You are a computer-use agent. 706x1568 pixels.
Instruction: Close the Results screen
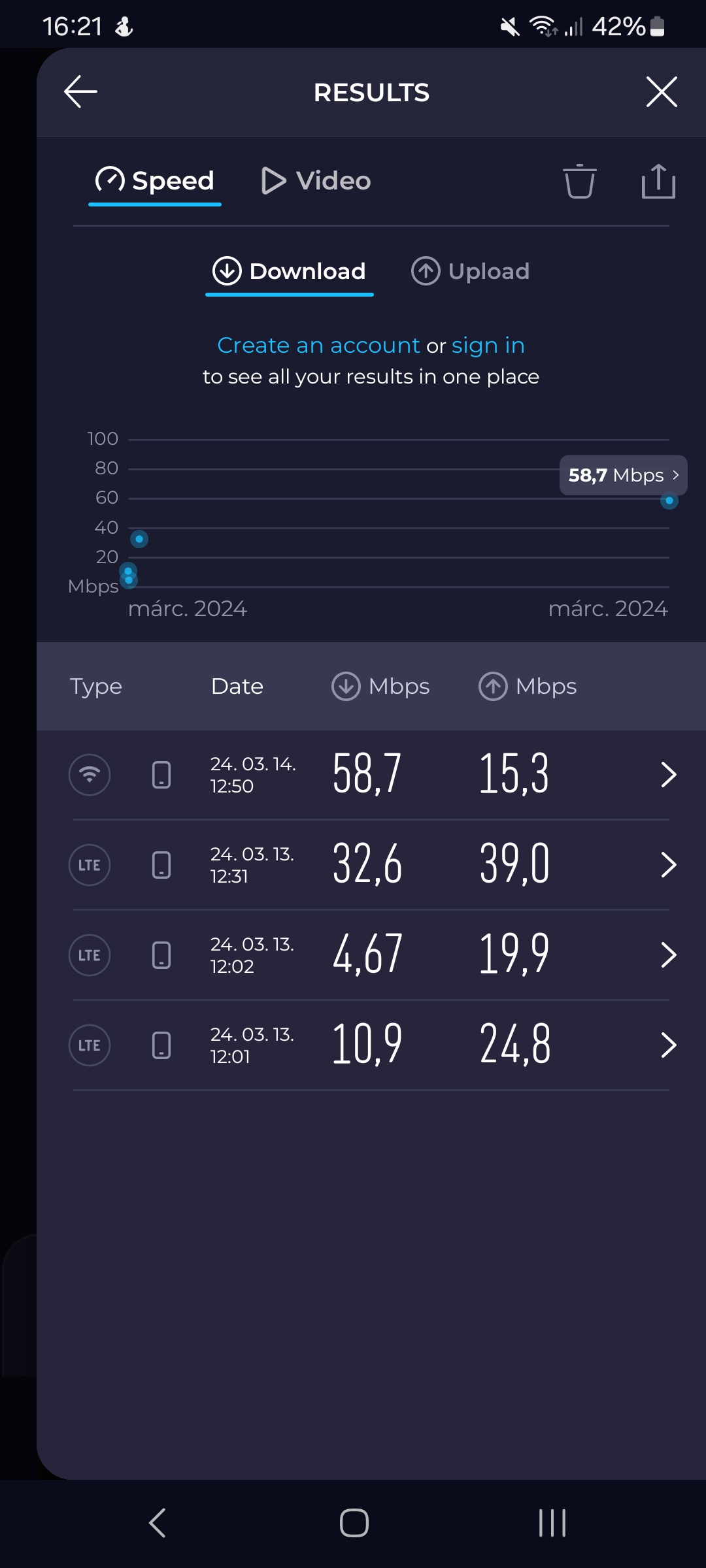(662, 91)
